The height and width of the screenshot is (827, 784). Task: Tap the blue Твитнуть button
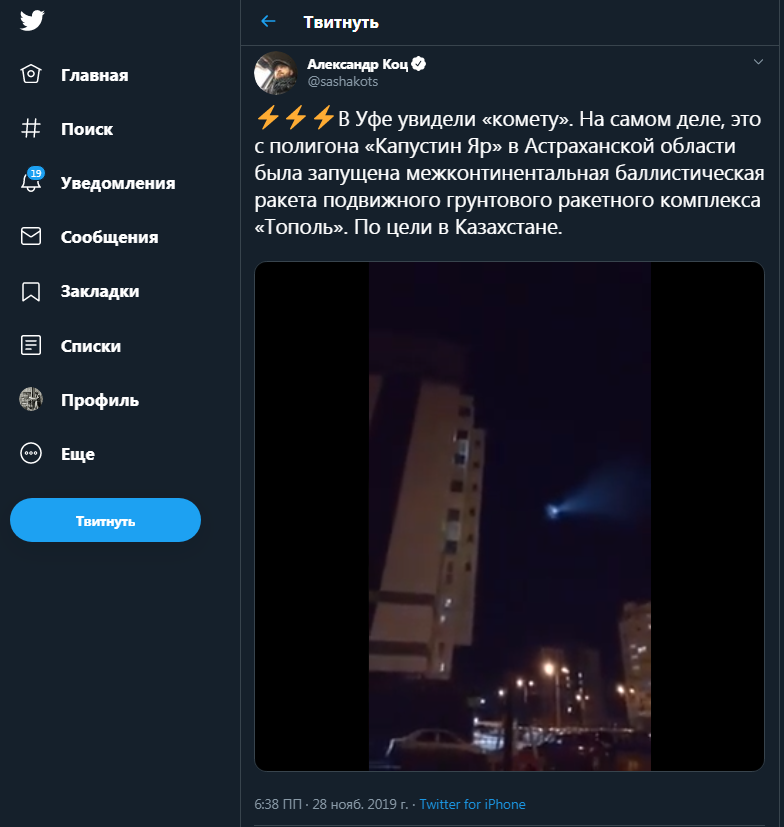click(x=105, y=520)
